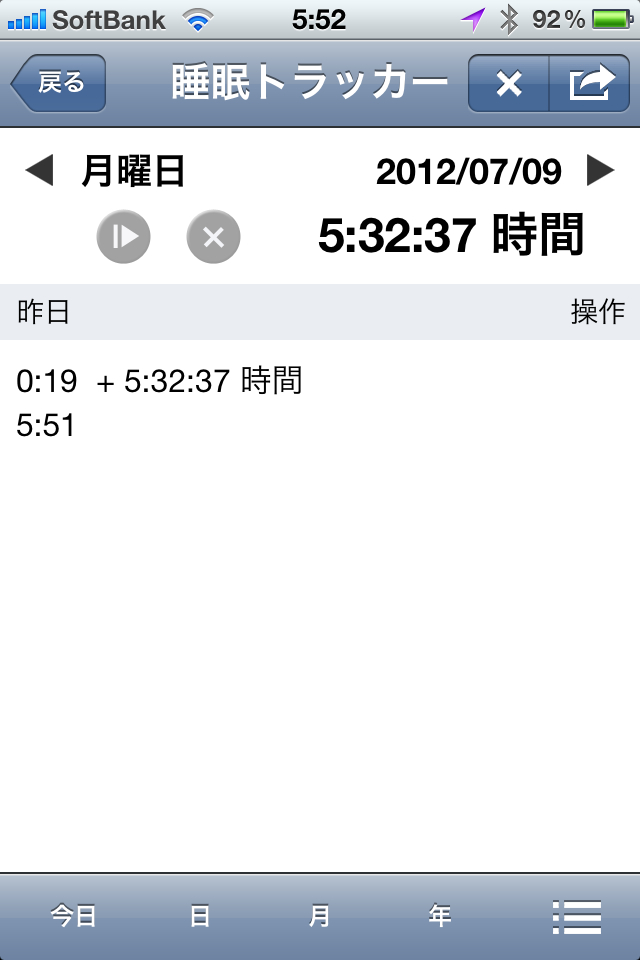Screen dimensions: 640x960
Task: Switch to the 今日 tab
Action: [x=74, y=915]
